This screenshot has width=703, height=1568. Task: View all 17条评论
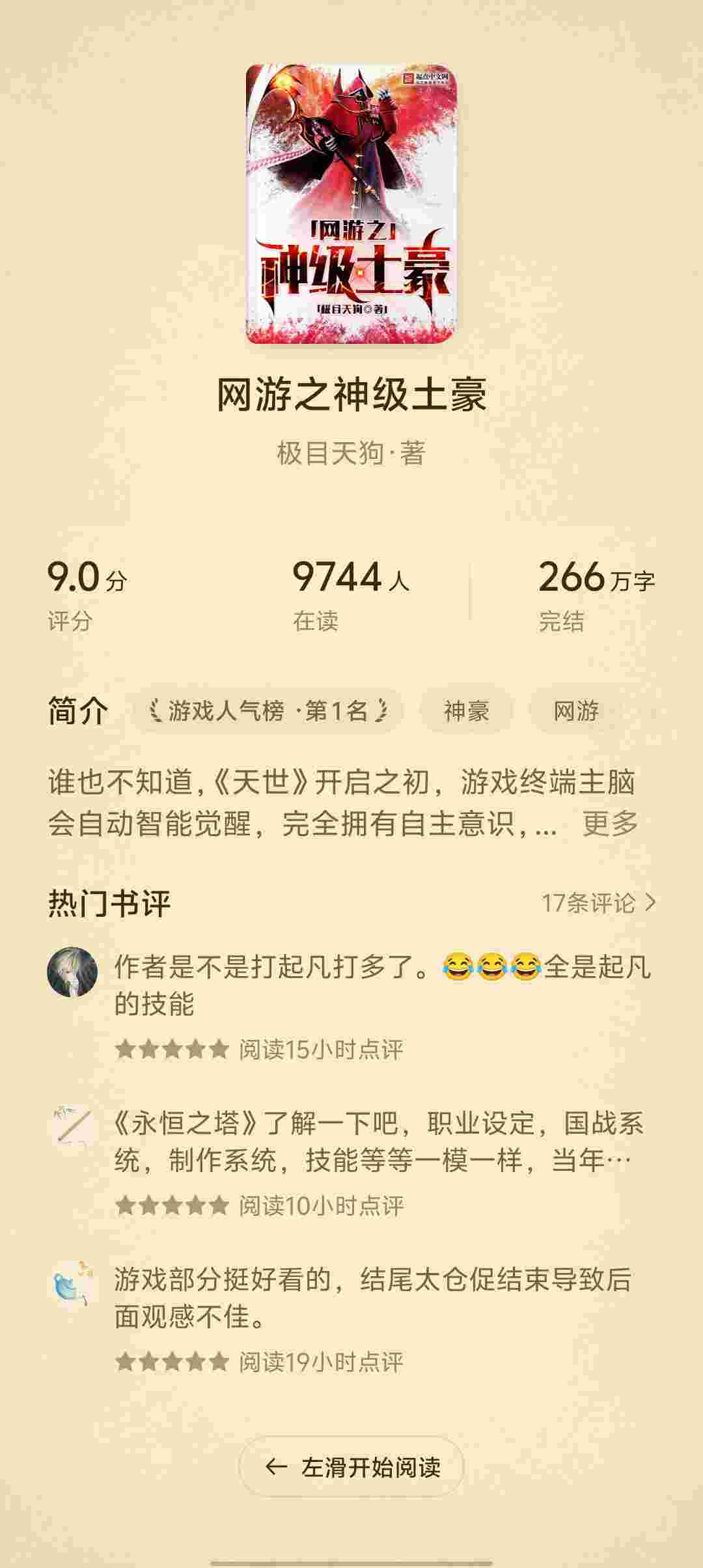pos(599,903)
